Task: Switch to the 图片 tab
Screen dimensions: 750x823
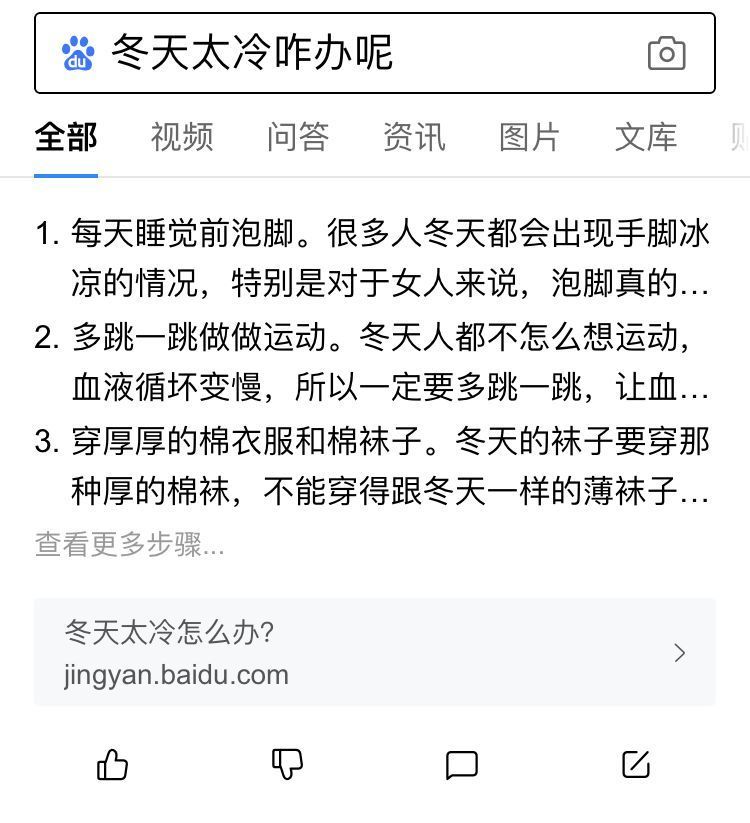Action: pyautogui.click(x=529, y=137)
